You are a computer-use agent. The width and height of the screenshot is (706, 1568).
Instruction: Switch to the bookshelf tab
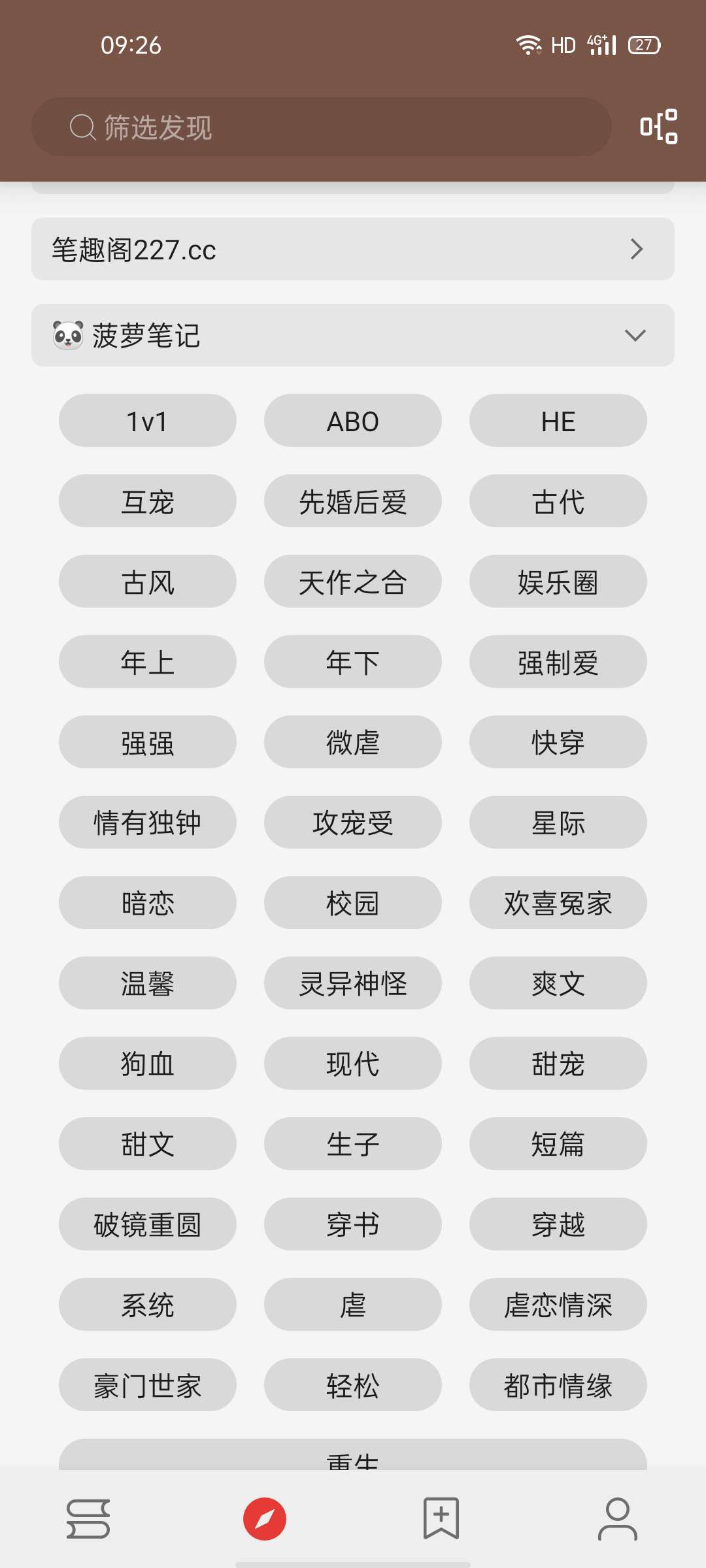[x=88, y=1519]
